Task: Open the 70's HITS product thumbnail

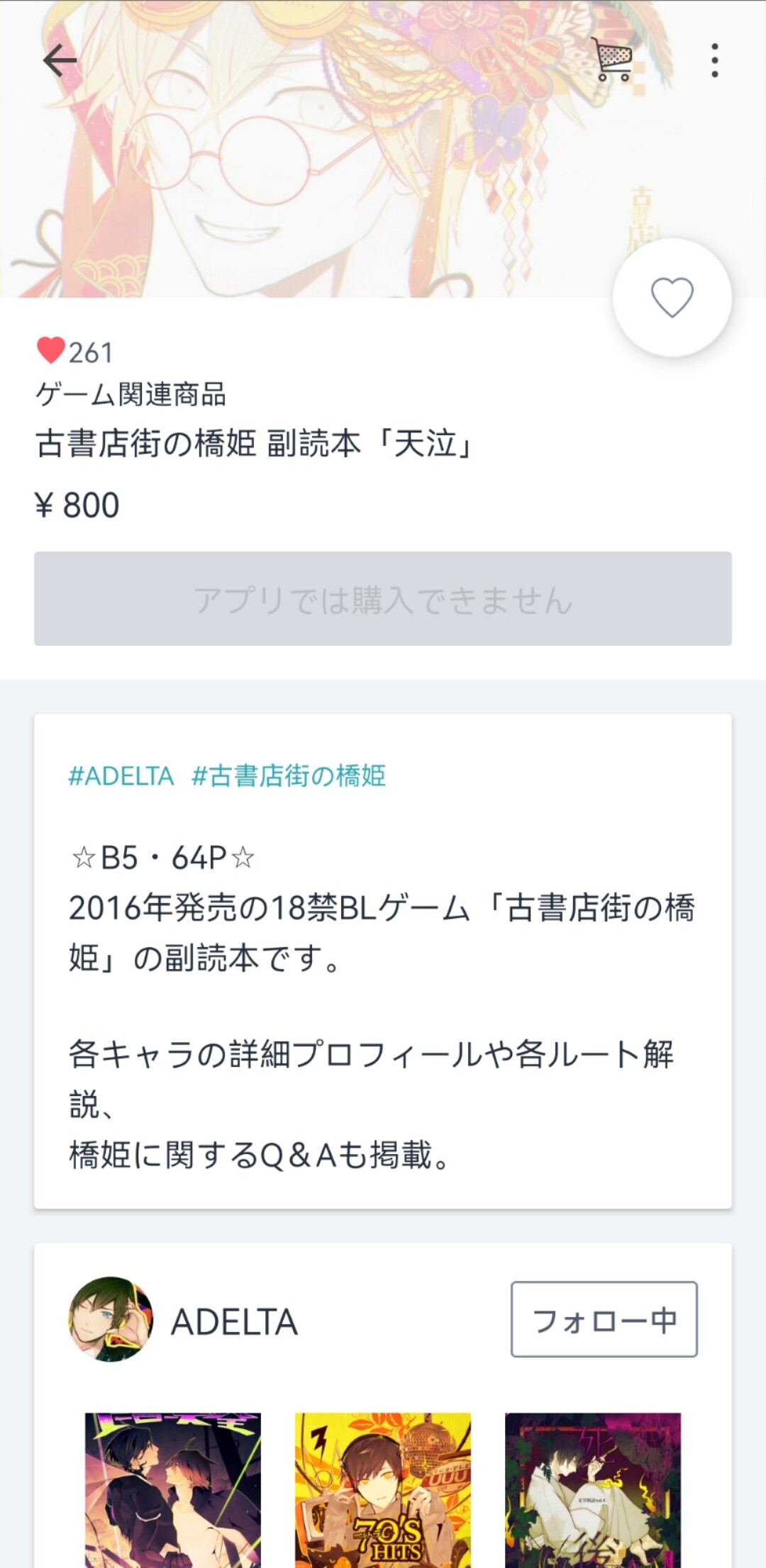Action: point(383,1490)
